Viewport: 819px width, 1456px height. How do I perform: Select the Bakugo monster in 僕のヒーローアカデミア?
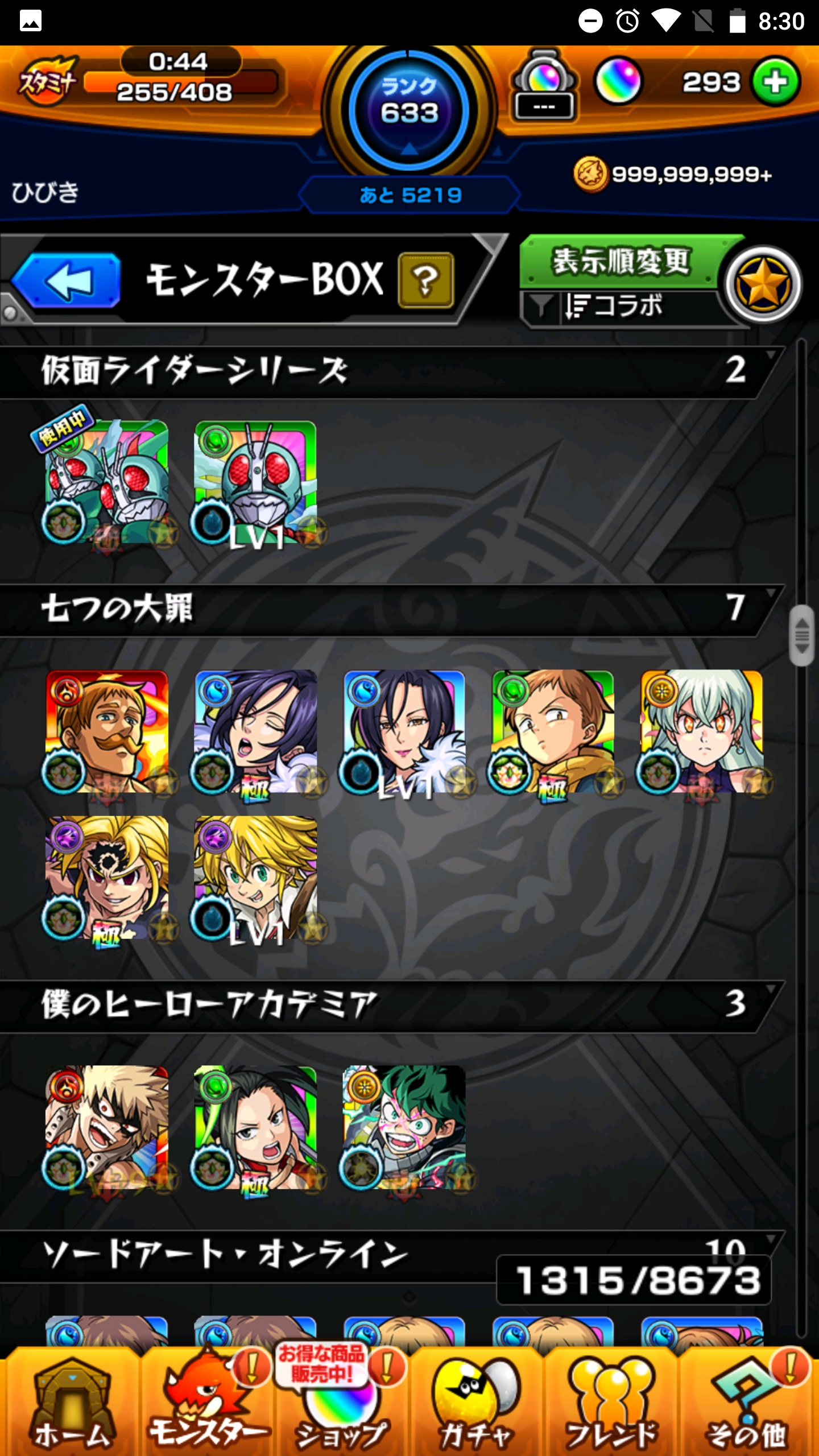(107, 1127)
